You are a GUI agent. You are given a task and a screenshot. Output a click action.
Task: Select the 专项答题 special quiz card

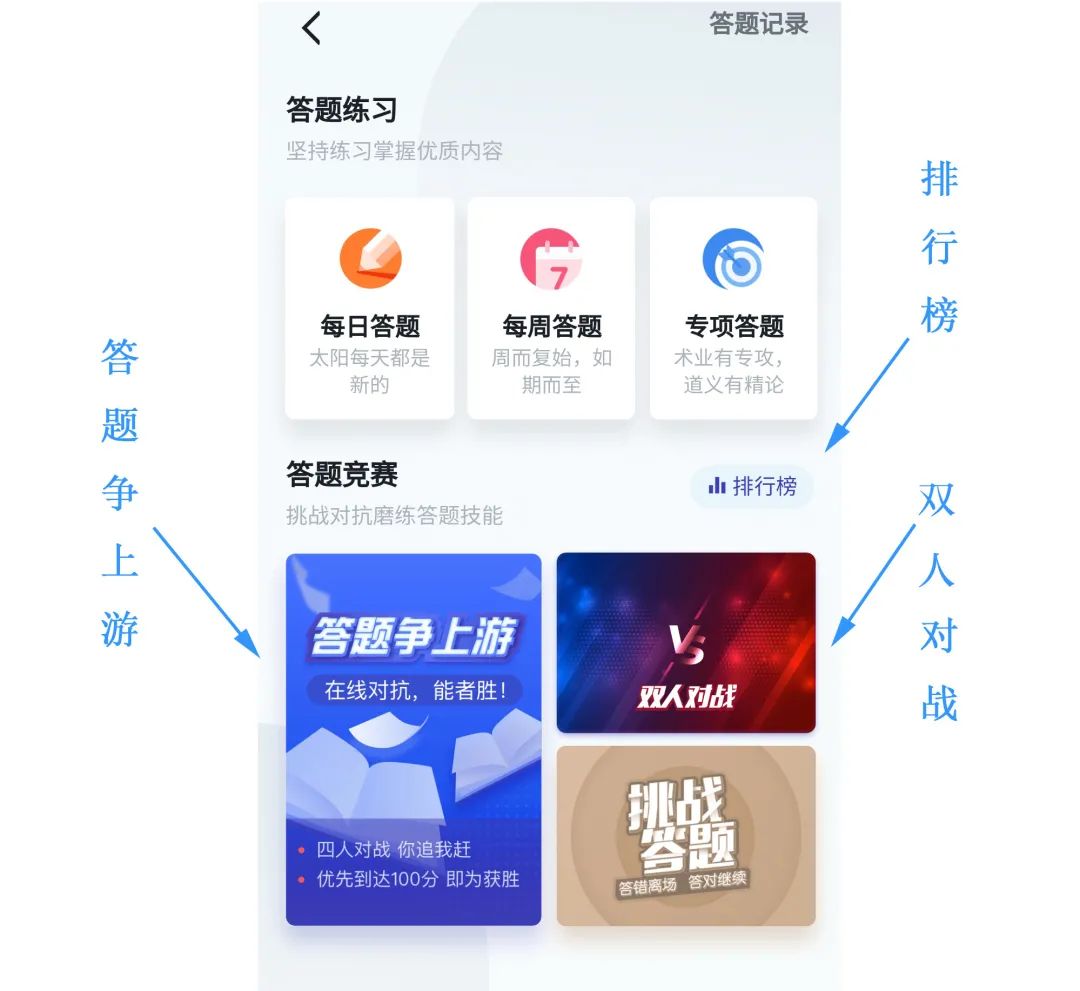733,308
